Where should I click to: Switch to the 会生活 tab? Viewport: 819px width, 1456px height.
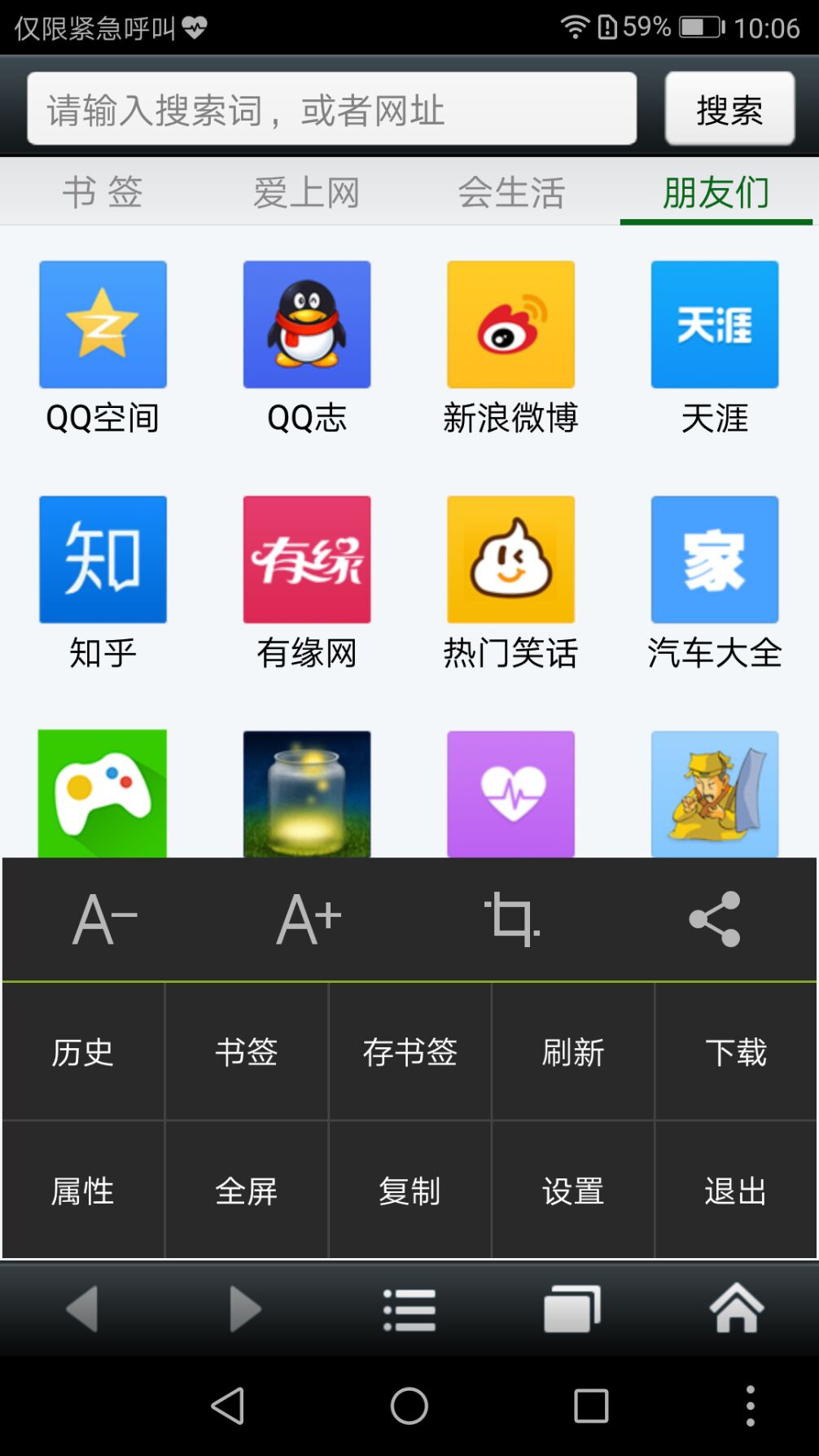511,192
